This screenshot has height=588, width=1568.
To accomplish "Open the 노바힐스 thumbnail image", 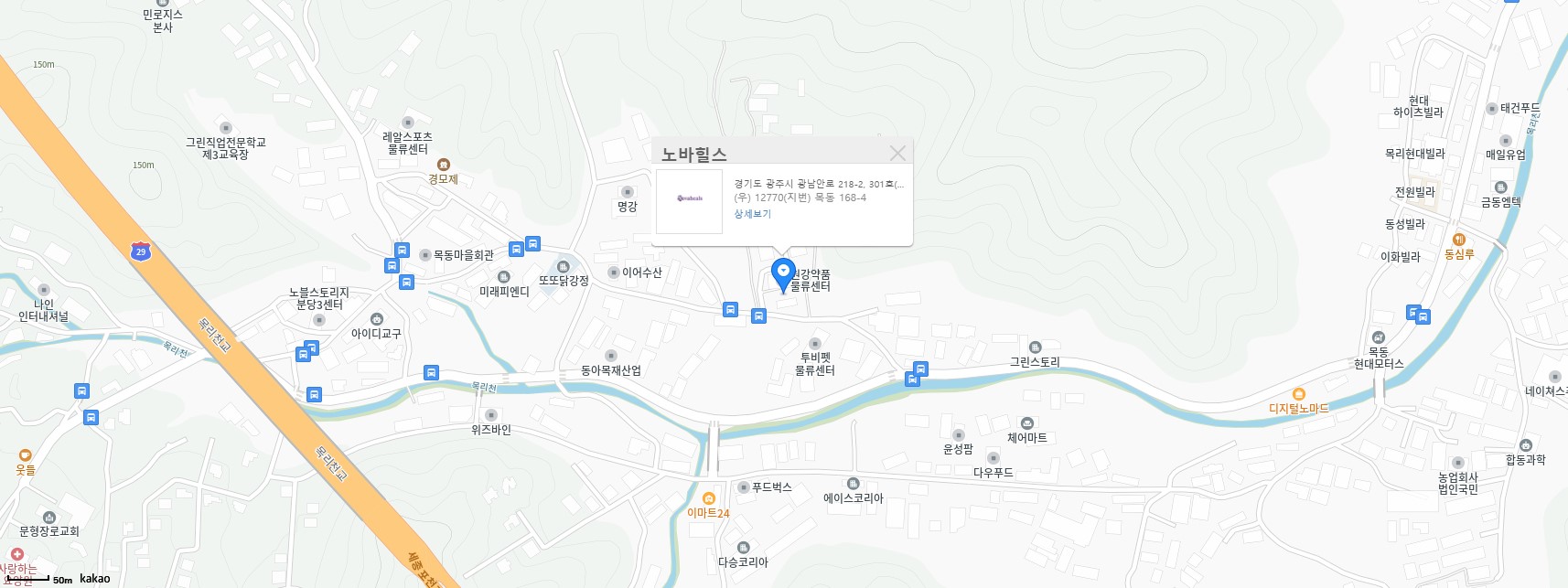I will tap(690, 200).
